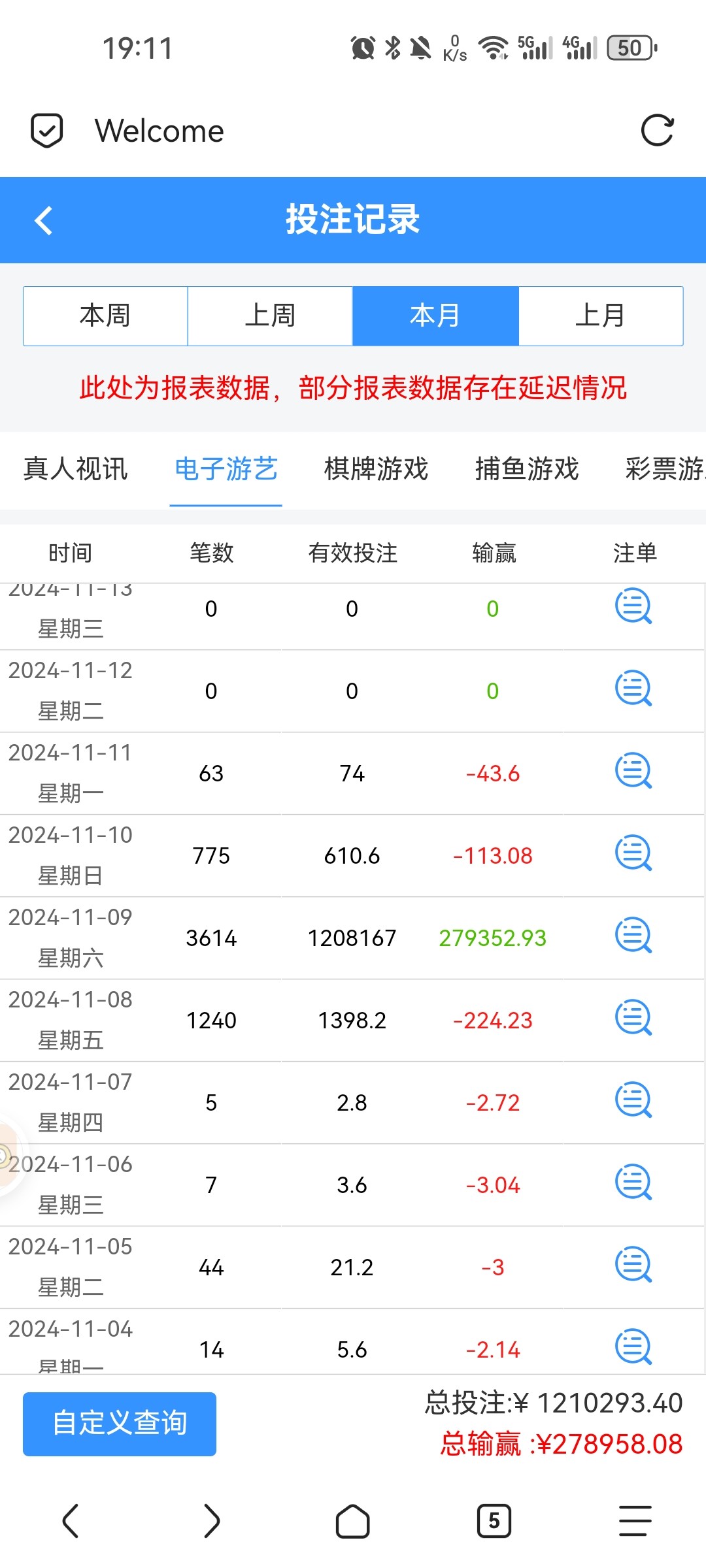Choose the 上月 time range
This screenshot has height=1568, width=706.
coord(600,316)
